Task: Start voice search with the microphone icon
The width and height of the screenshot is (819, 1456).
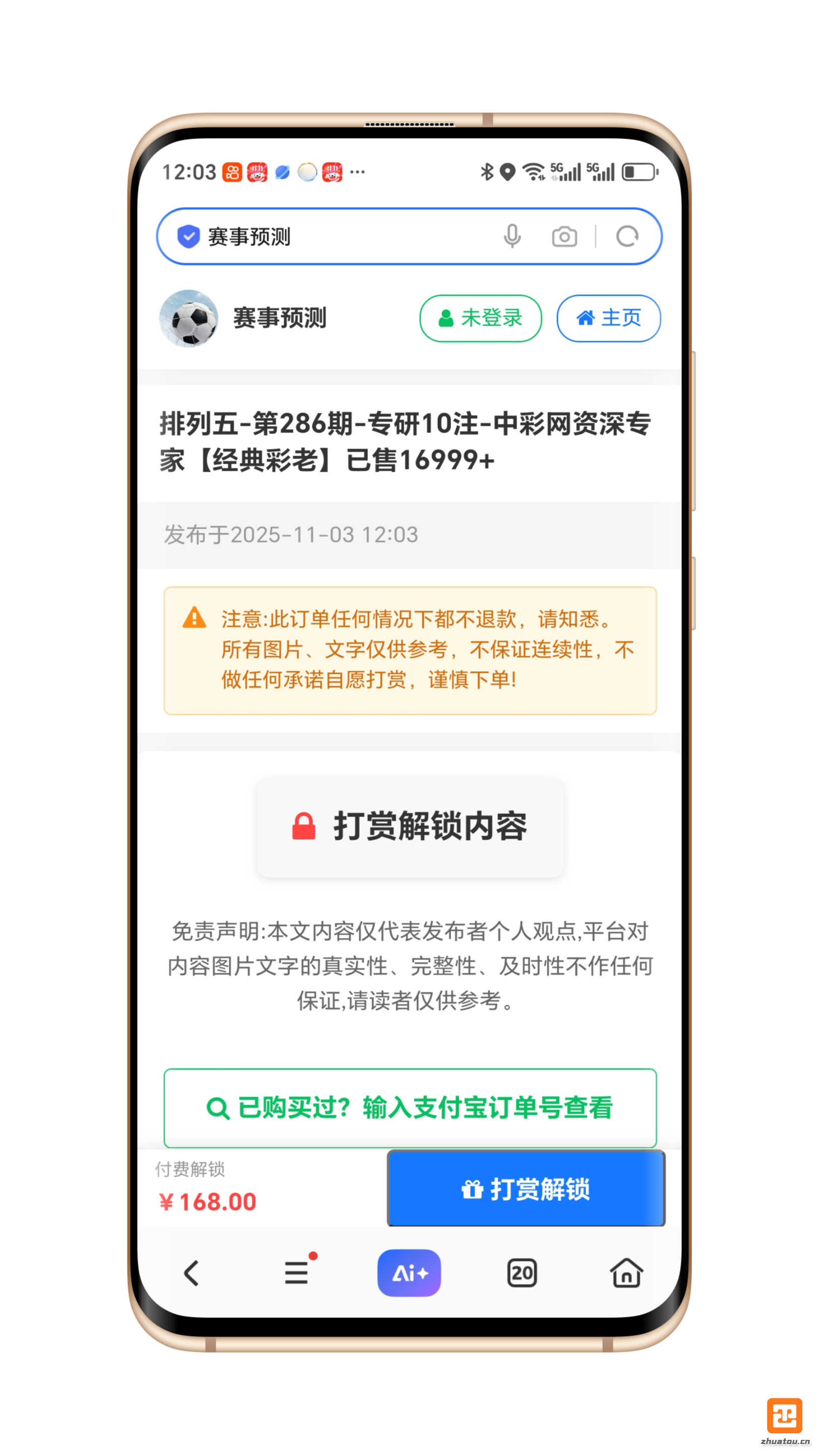Action: [512, 236]
